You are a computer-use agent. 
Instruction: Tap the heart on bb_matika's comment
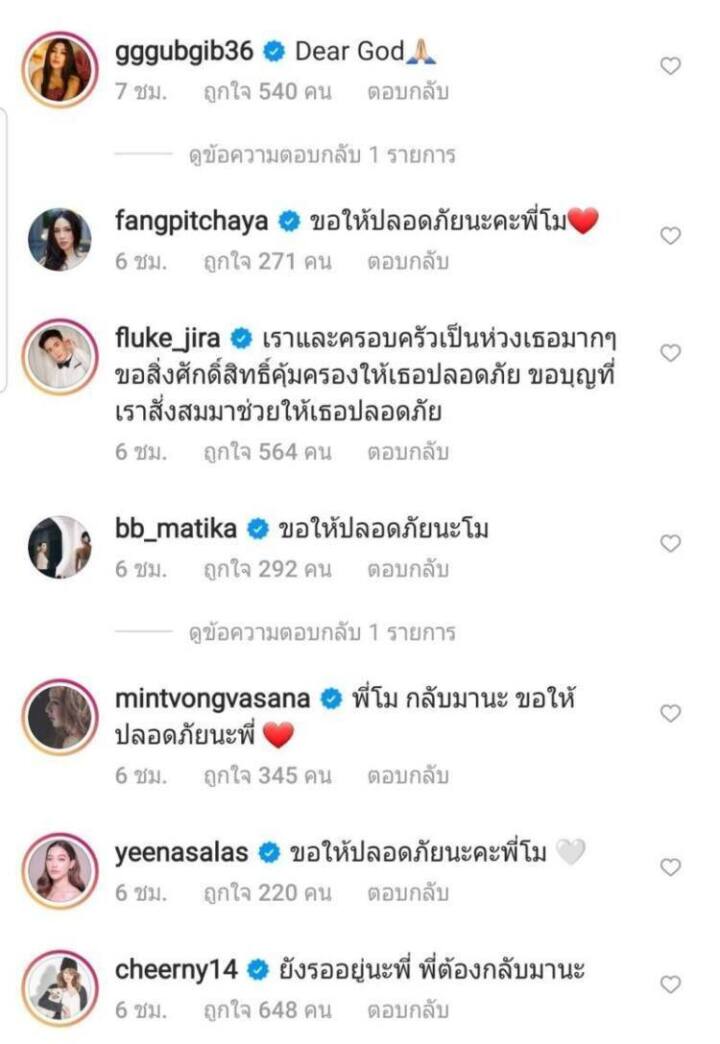point(671,543)
